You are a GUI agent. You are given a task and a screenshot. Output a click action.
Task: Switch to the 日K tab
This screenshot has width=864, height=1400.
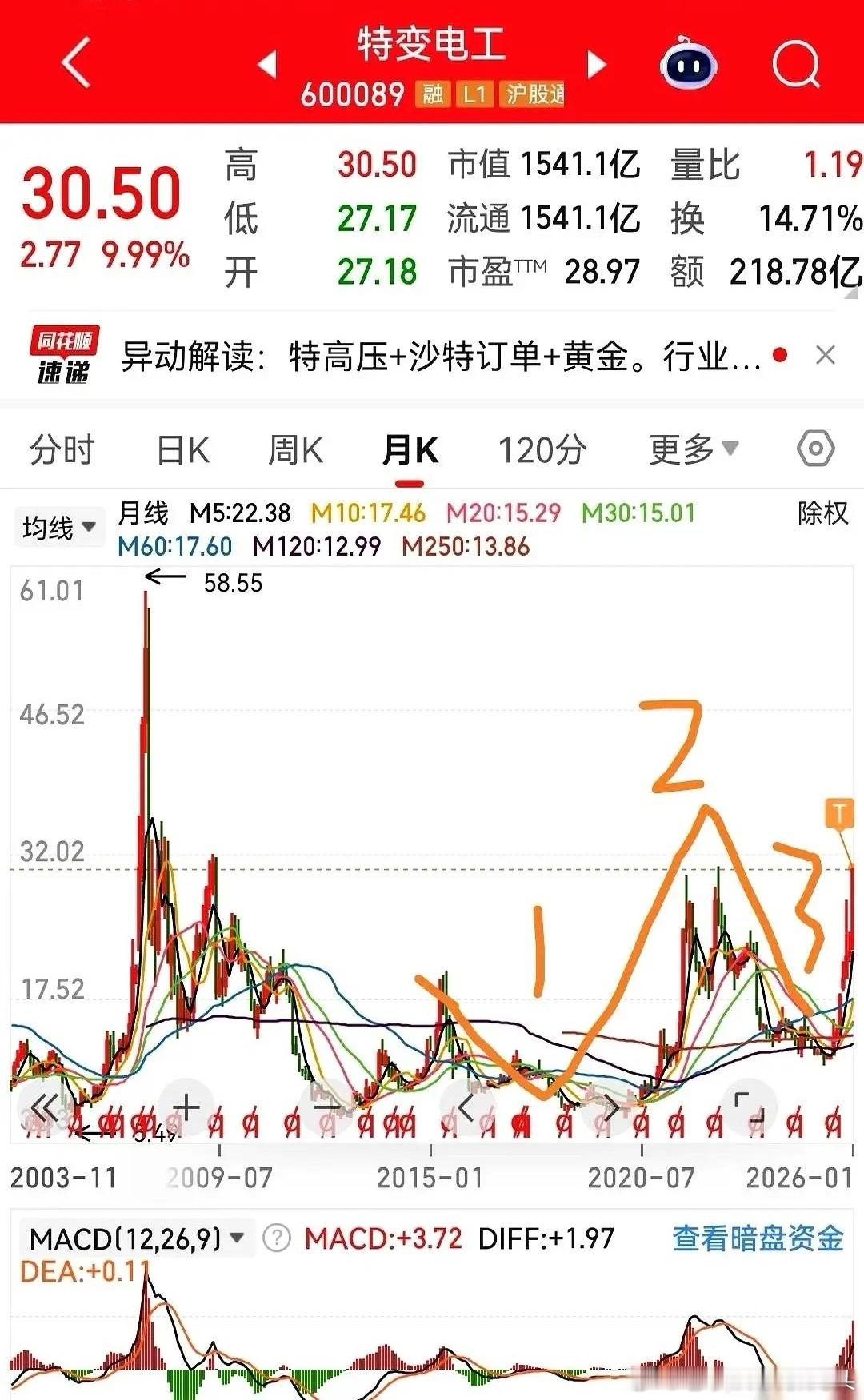point(182,449)
